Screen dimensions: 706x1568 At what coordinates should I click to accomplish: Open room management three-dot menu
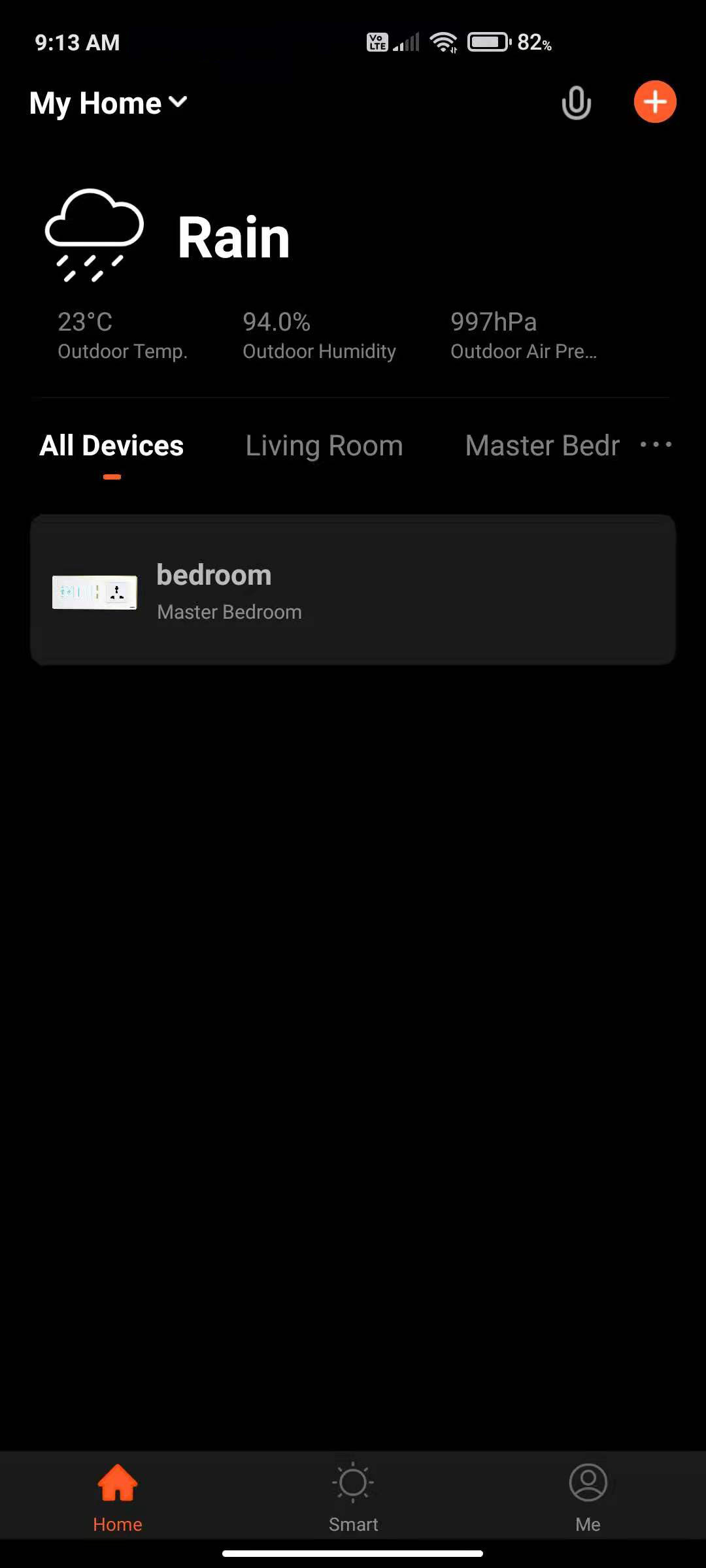[x=656, y=445]
